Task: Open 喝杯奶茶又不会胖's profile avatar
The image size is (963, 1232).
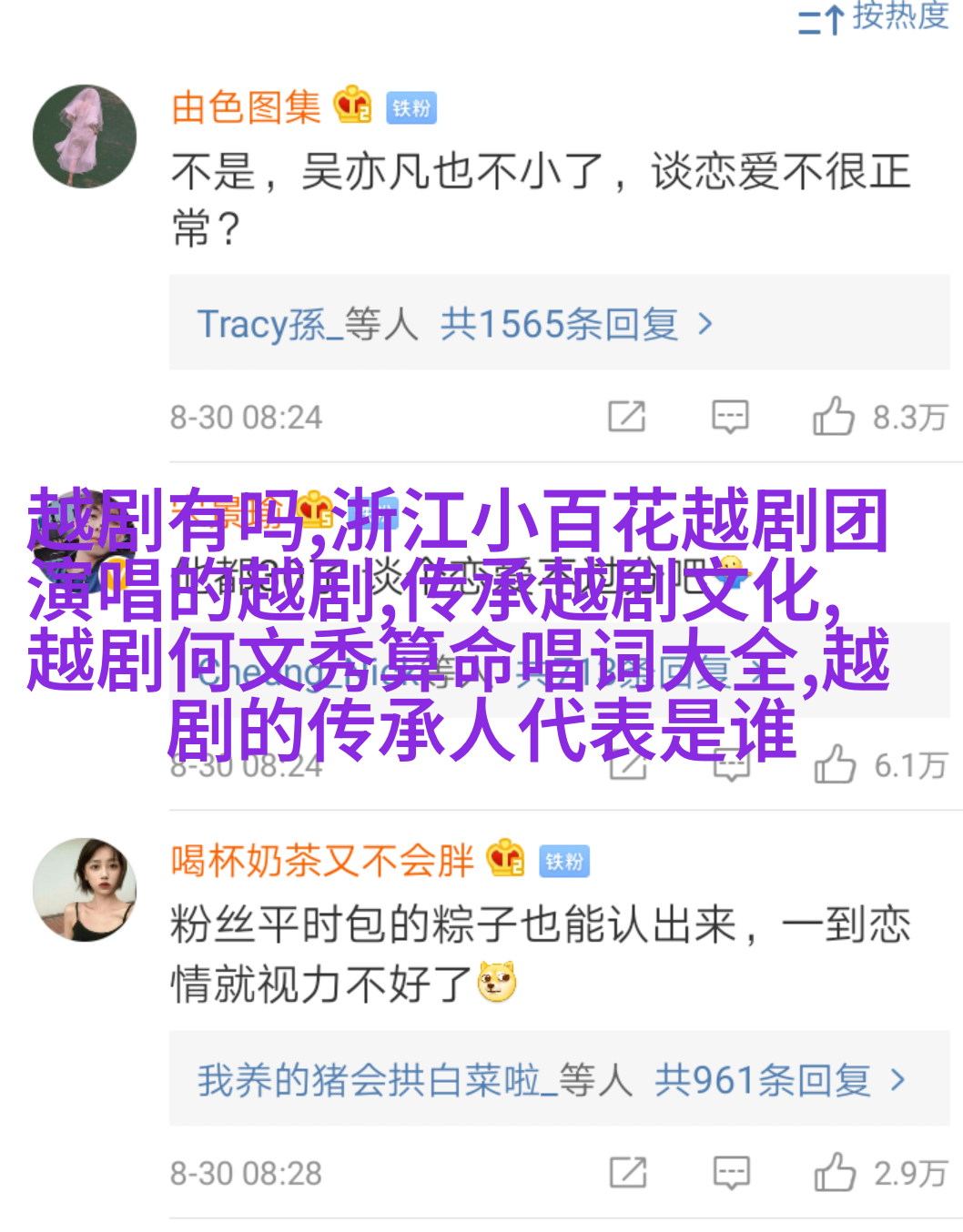Action: point(85,889)
